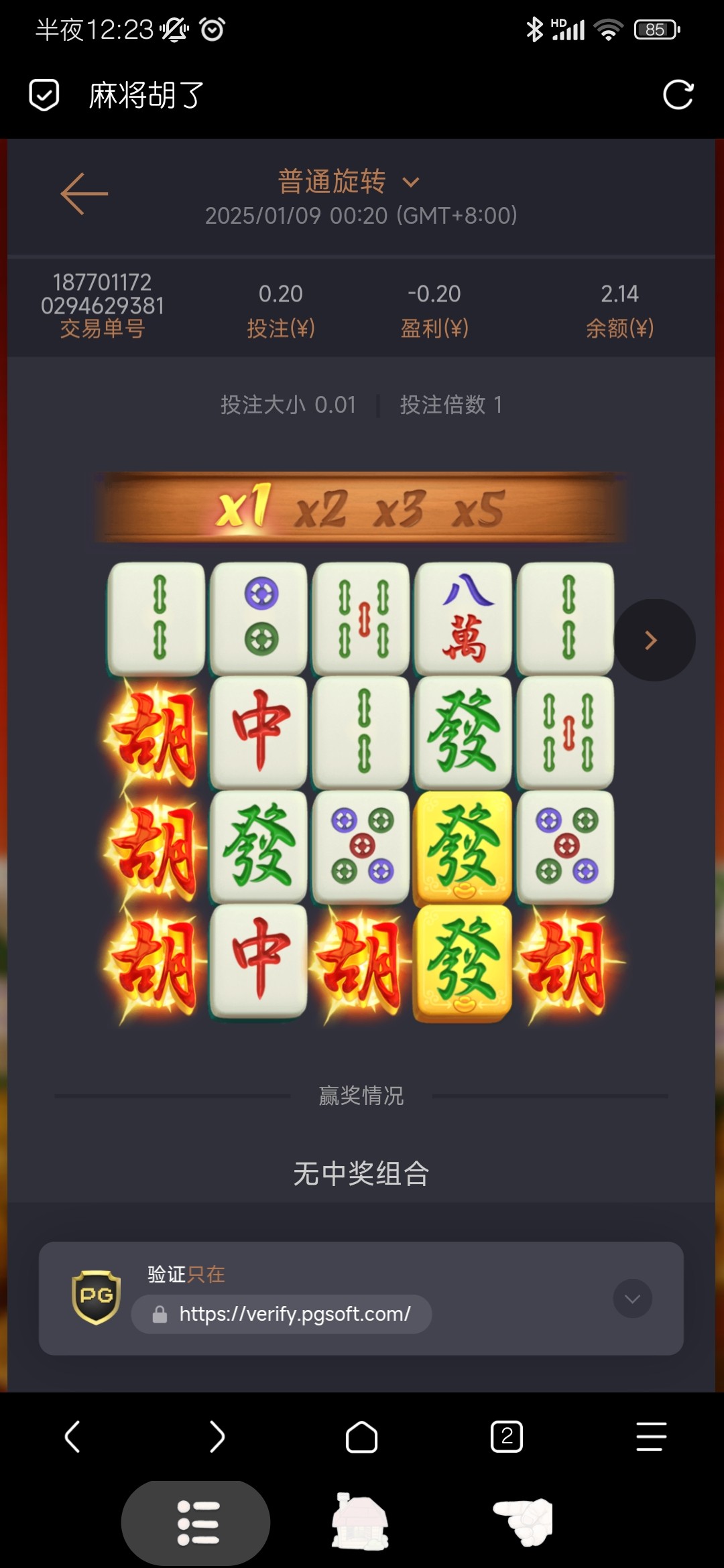The width and height of the screenshot is (724, 1568).
Task: Expand the PG verify panel chevron
Action: point(632,1299)
